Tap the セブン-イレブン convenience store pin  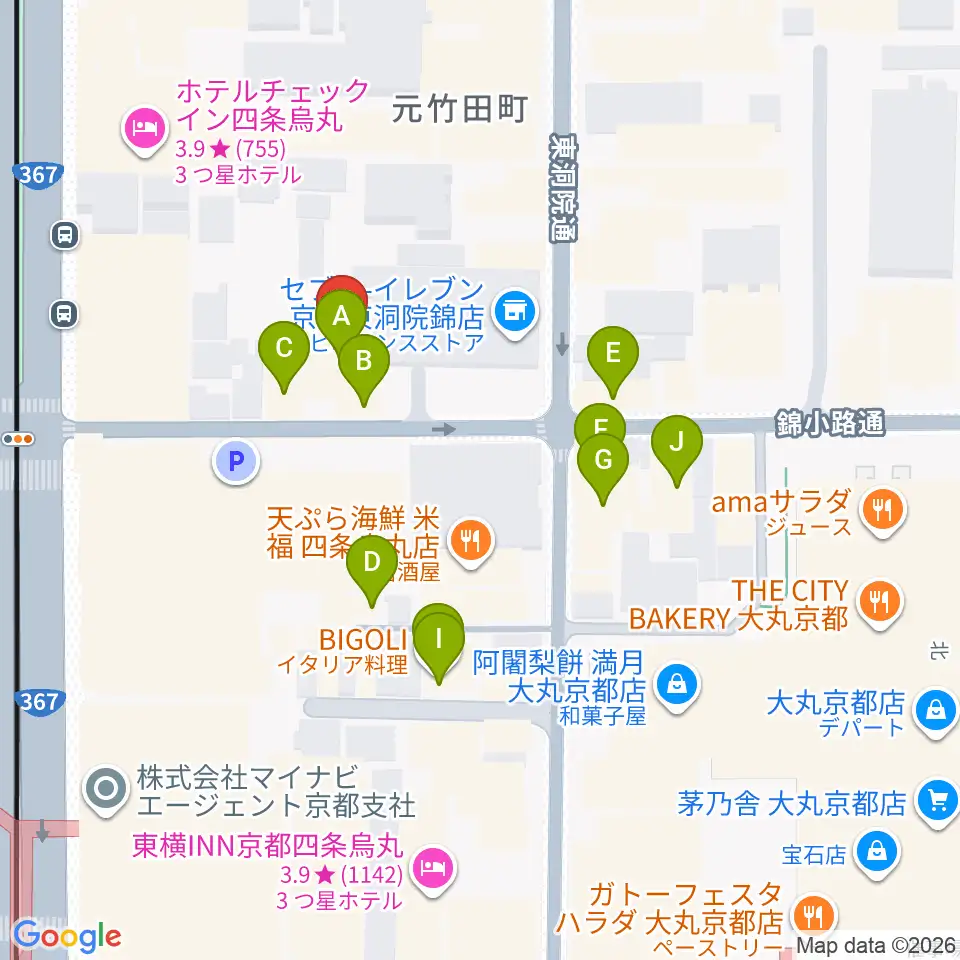click(515, 313)
